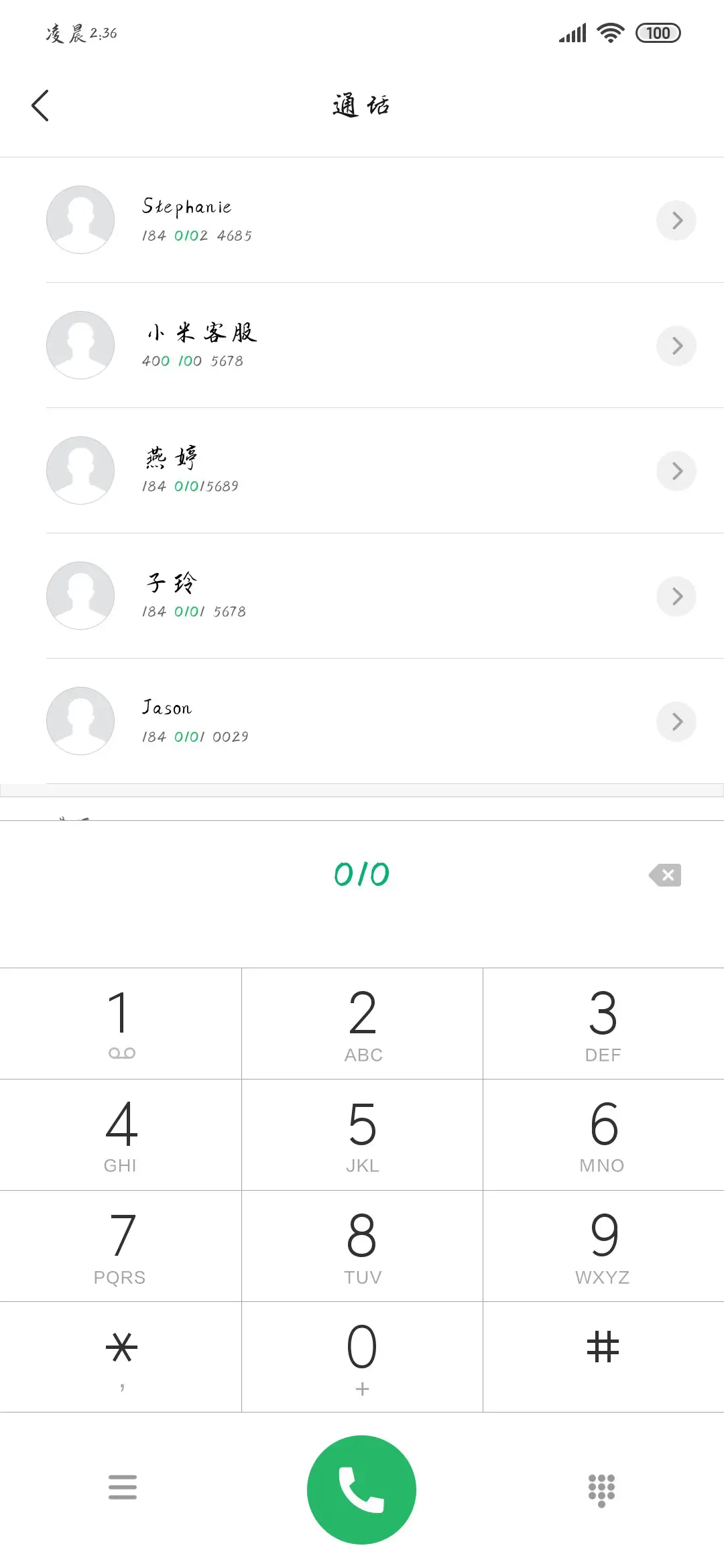The width and height of the screenshot is (724, 1568).
Task: Tap Stephanie's contact avatar
Action: pyautogui.click(x=80, y=220)
